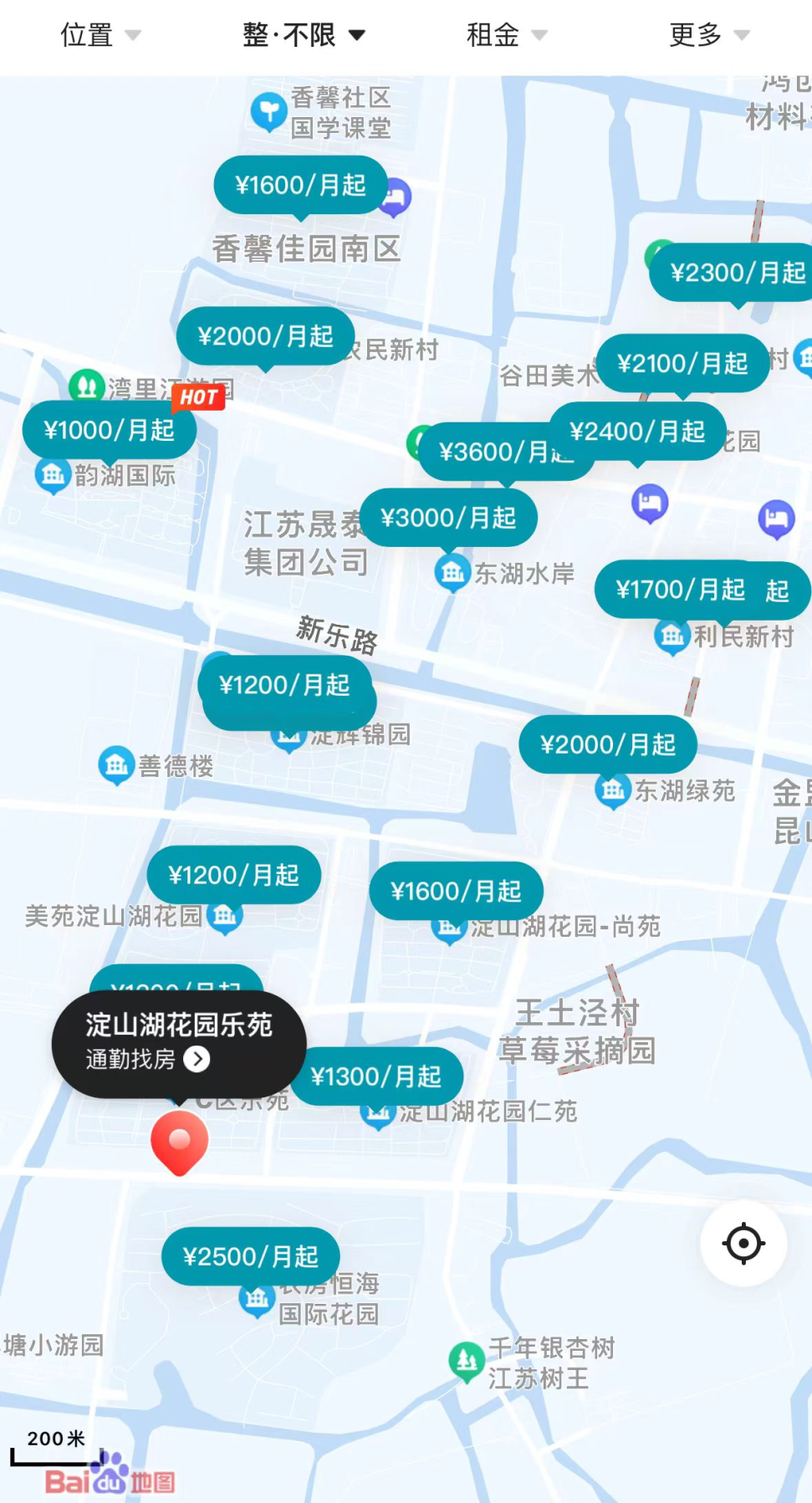Open the ¥2500/月起 marker at 恒海国际花园
The image size is (812, 1503).
pyautogui.click(x=250, y=1257)
